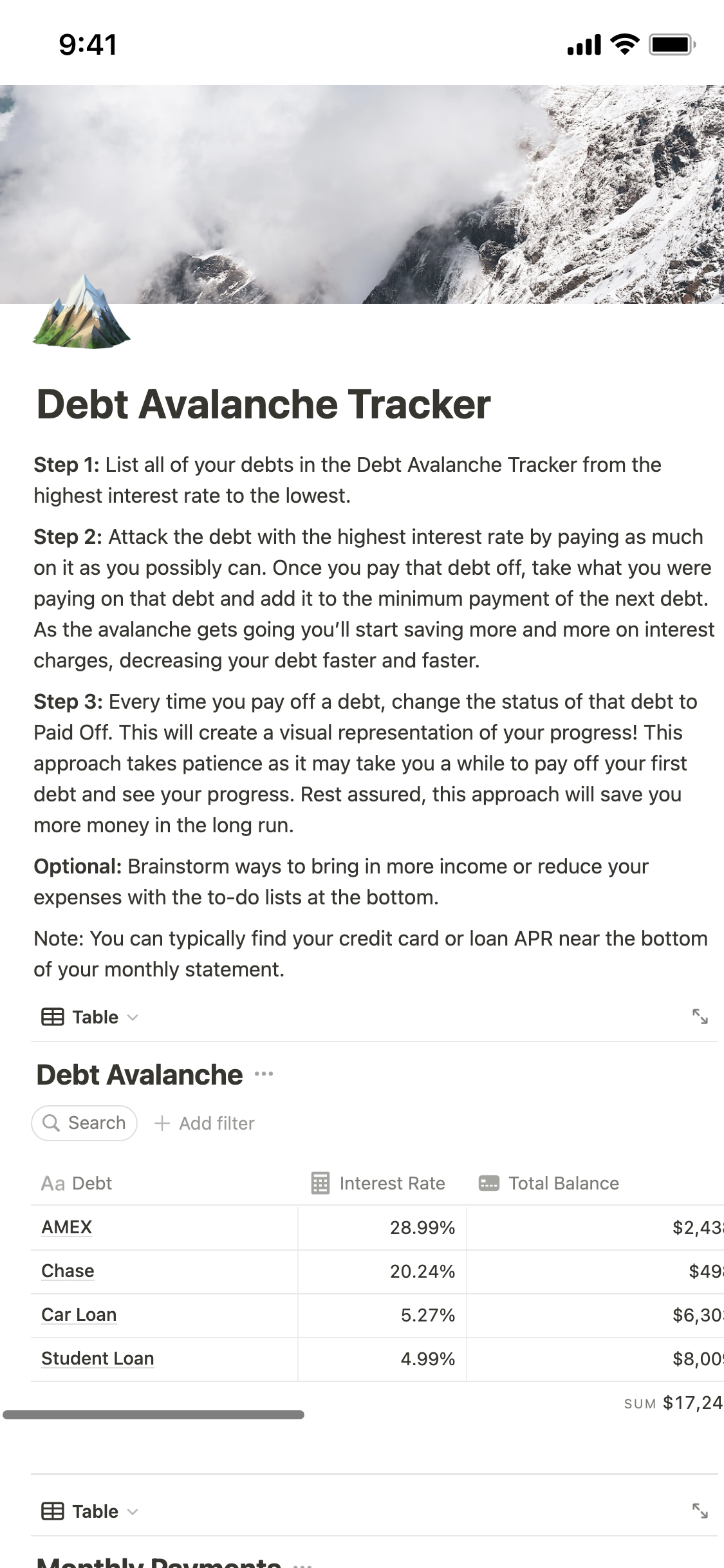
Task: Open the AMEX debt entry
Action: pyautogui.click(x=67, y=1227)
